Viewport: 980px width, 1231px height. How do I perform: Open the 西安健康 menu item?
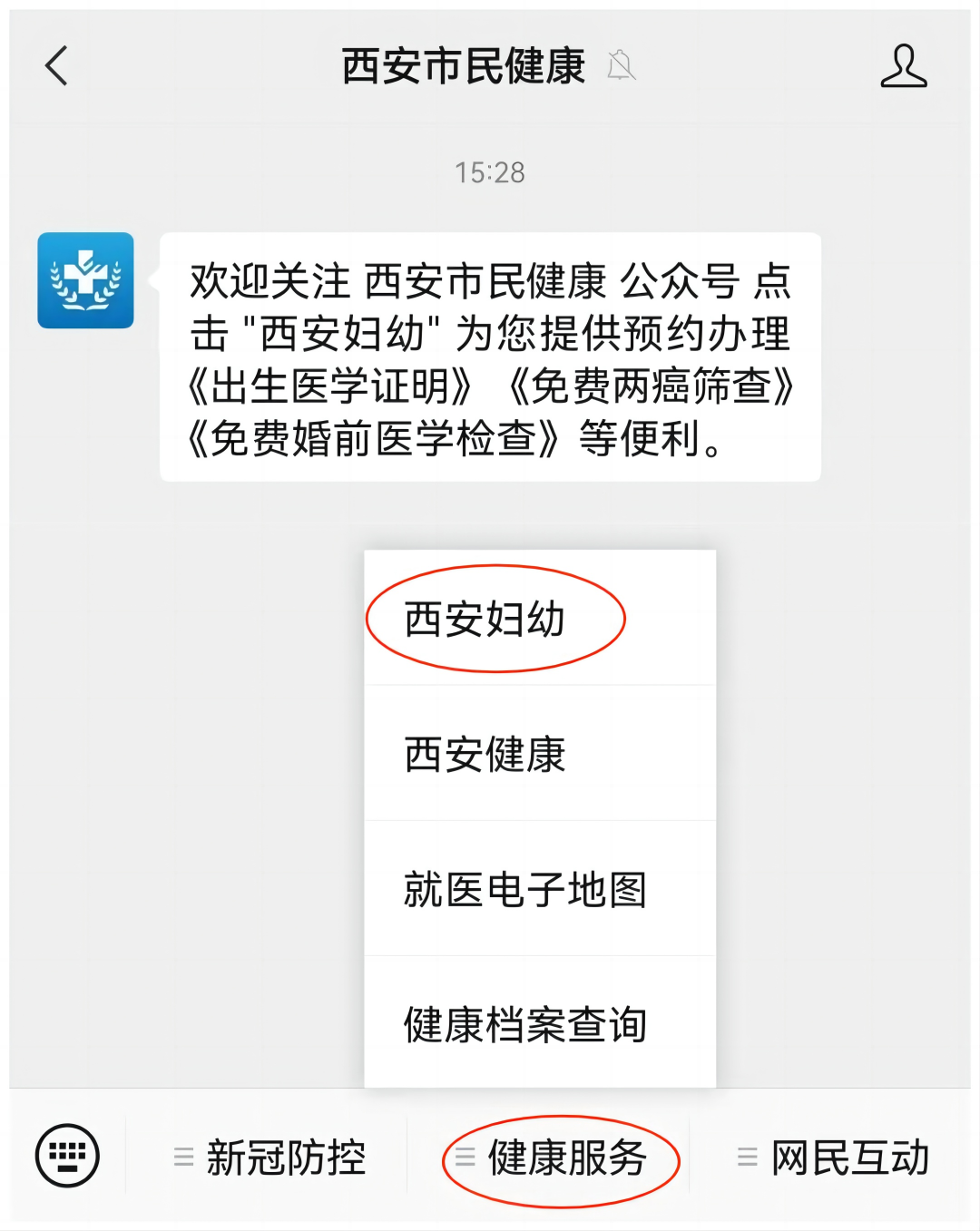point(485,754)
